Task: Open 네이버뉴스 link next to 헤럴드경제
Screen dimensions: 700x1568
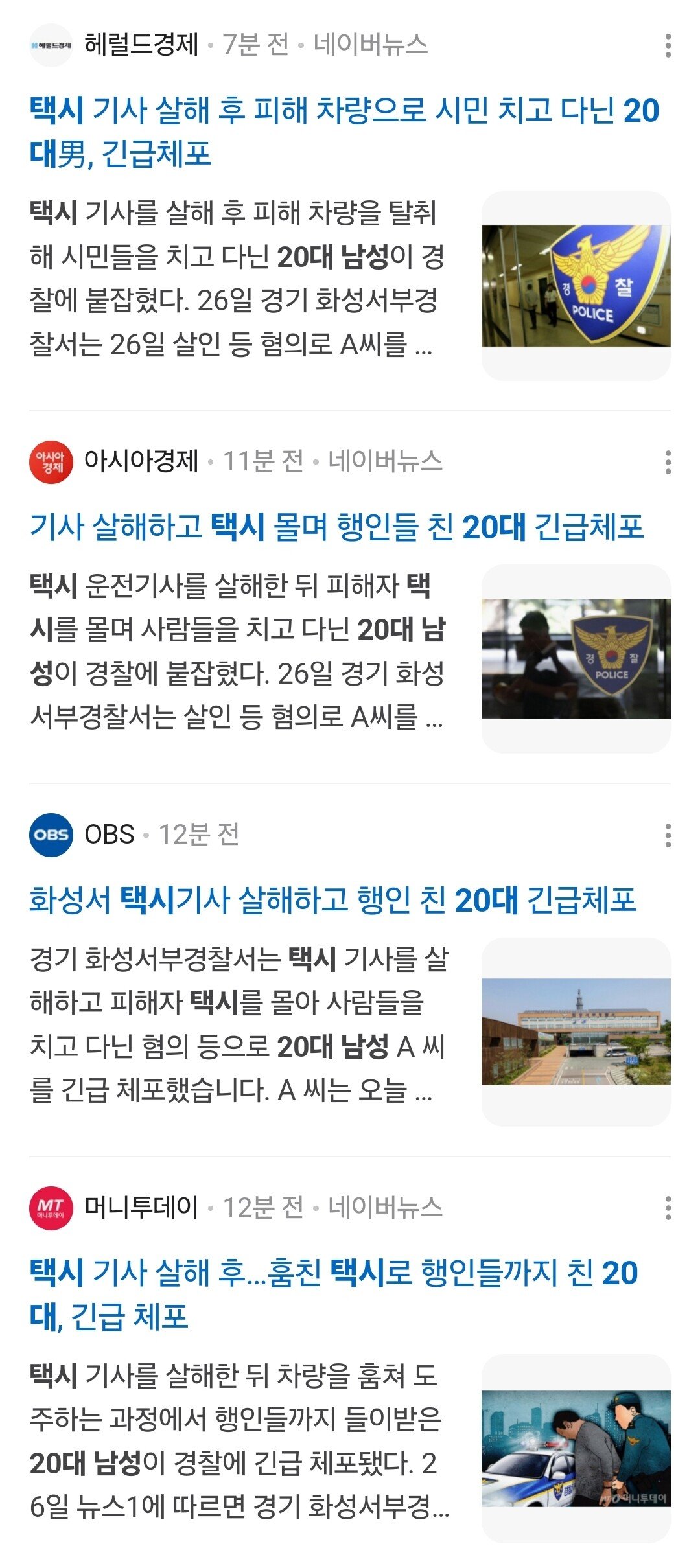Action: tap(370, 45)
